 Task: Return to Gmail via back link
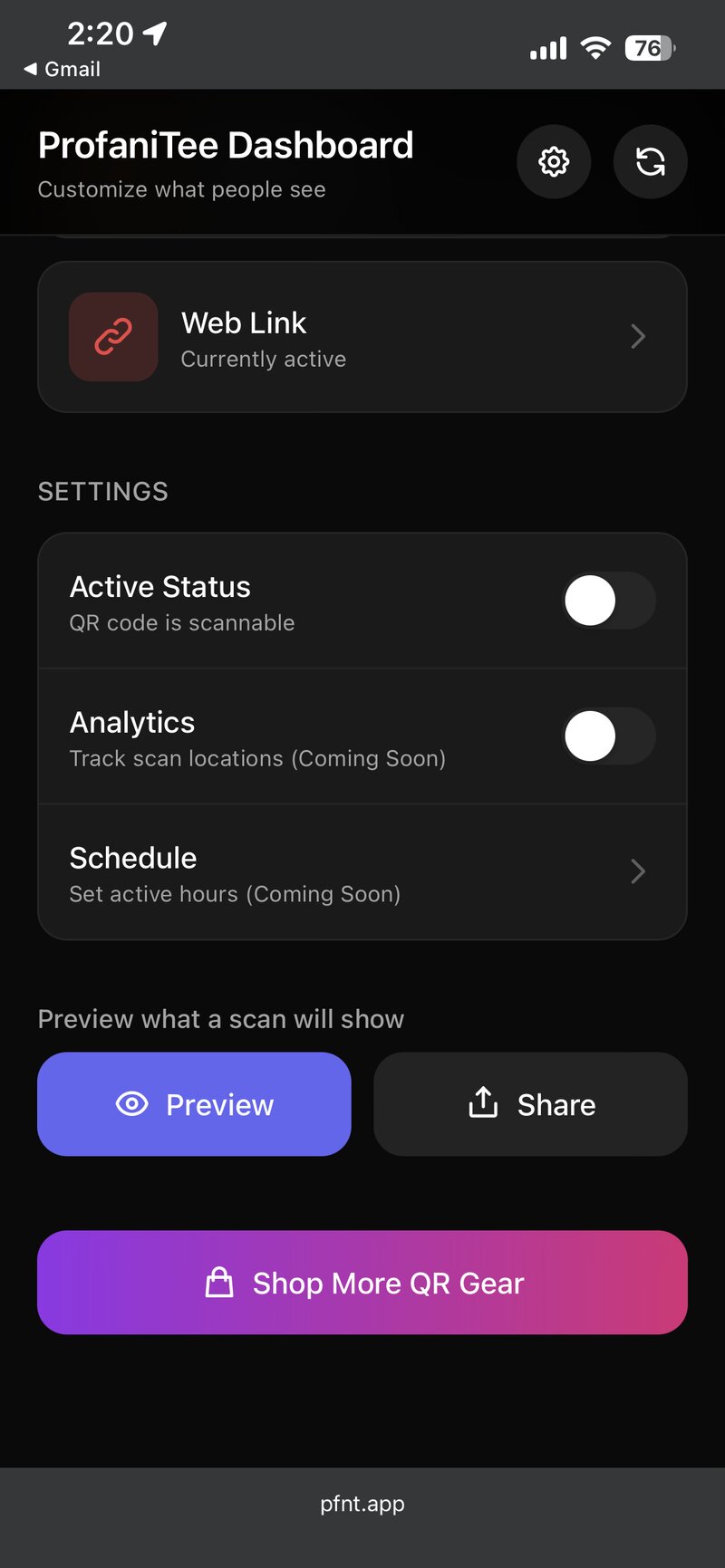(x=63, y=70)
